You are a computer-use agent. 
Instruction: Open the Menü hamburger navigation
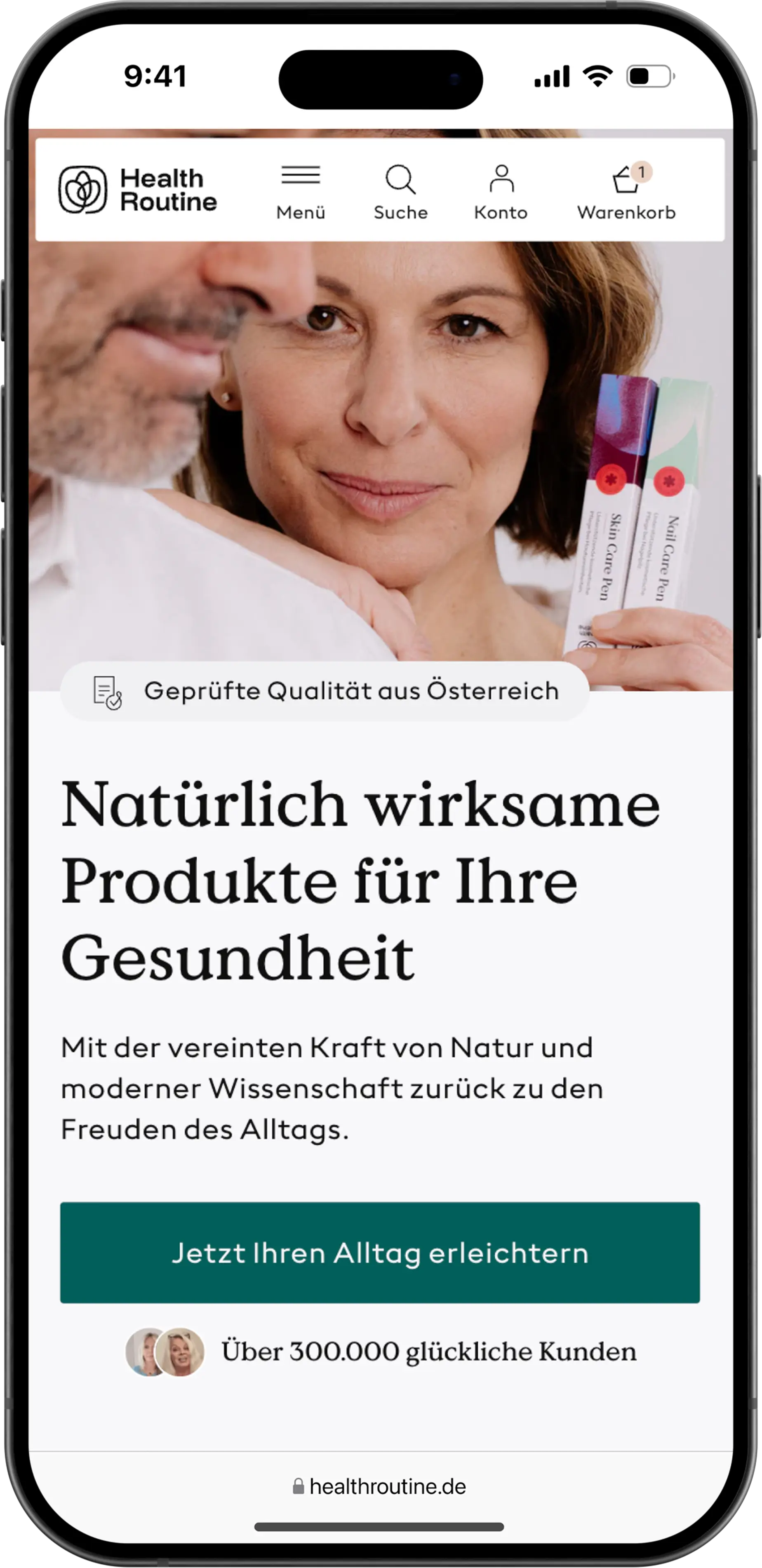(x=300, y=191)
